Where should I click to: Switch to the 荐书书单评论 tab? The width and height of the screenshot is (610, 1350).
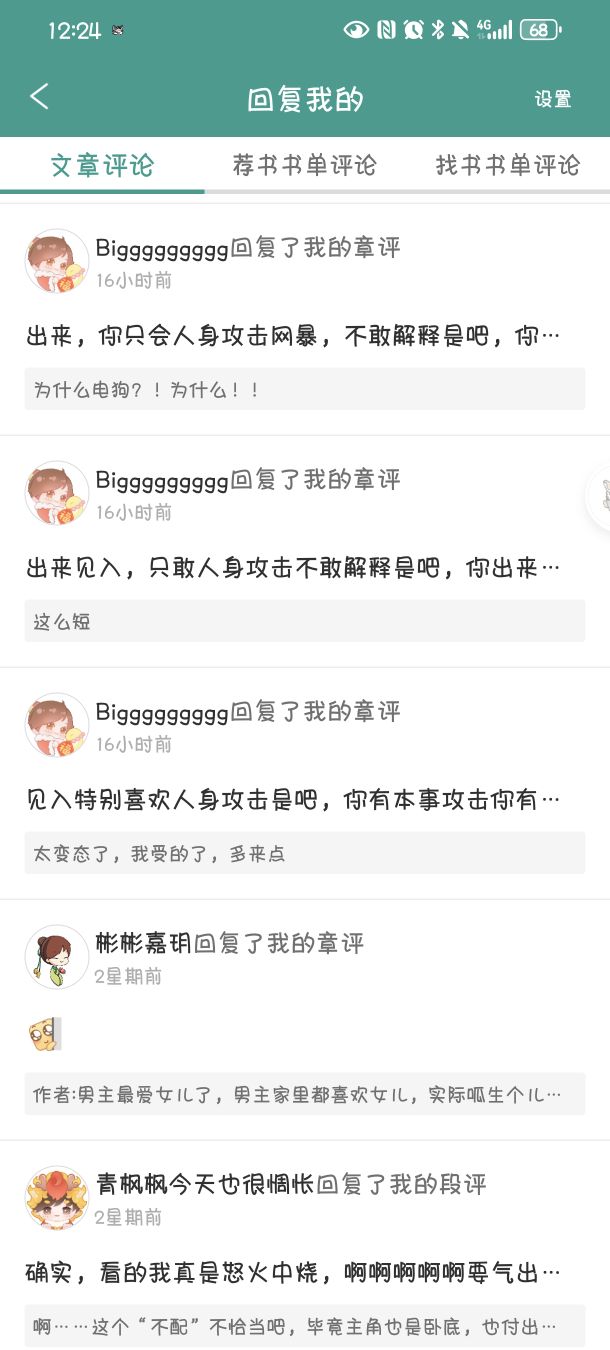coord(304,165)
